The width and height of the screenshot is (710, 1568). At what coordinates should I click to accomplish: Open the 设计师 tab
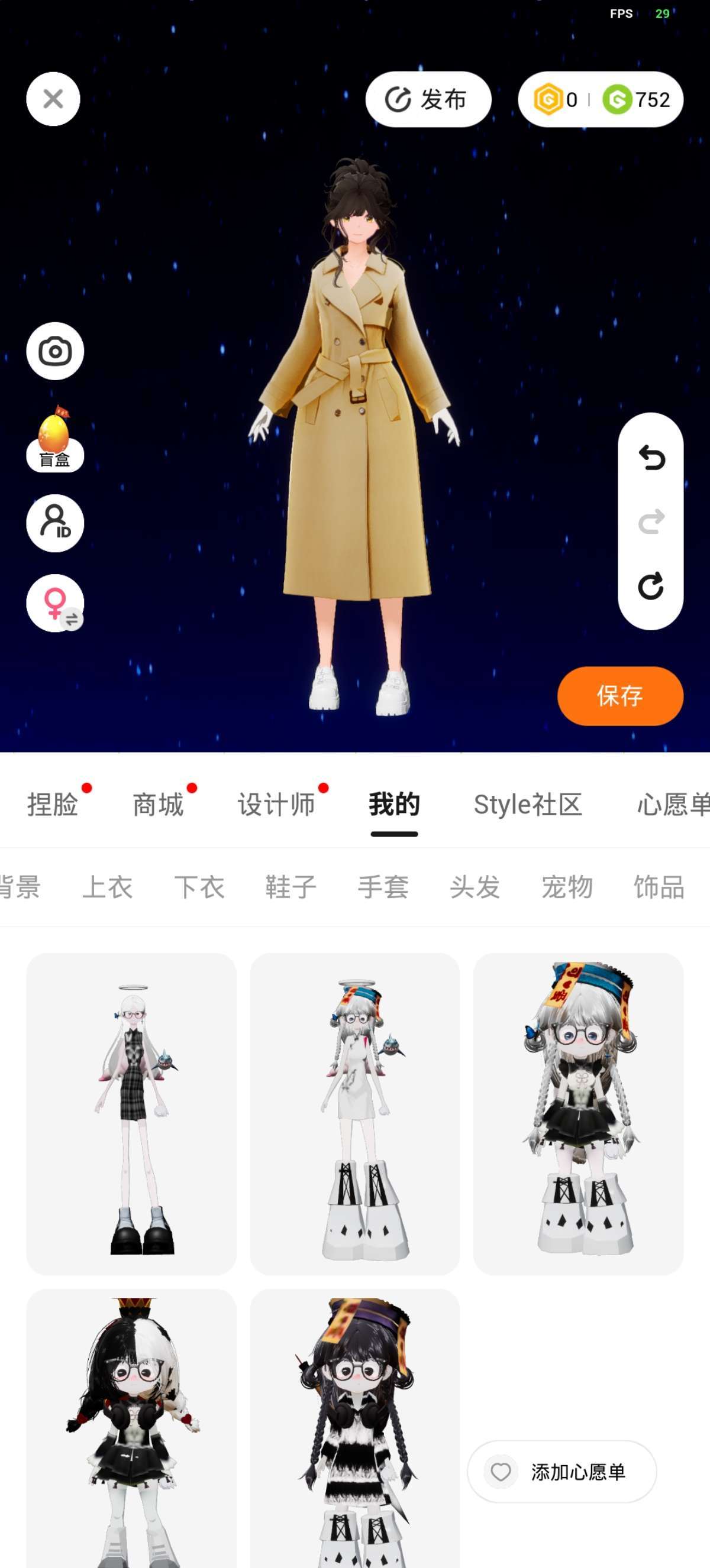tap(276, 805)
